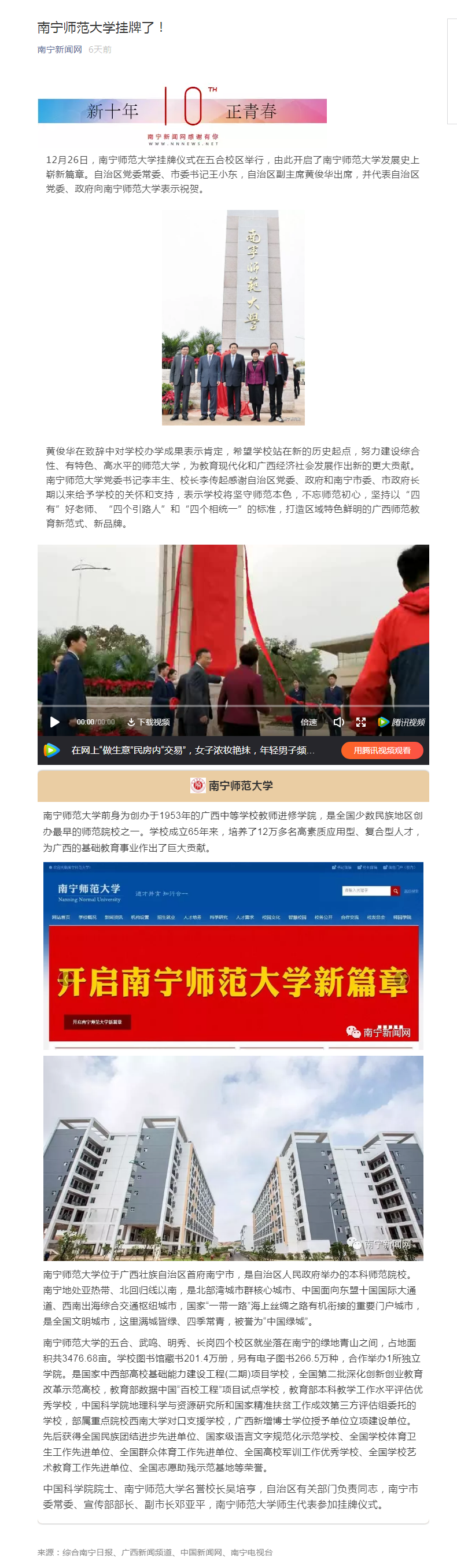The image size is (457, 1568).
Task: Play the embedded video
Action: point(54,722)
